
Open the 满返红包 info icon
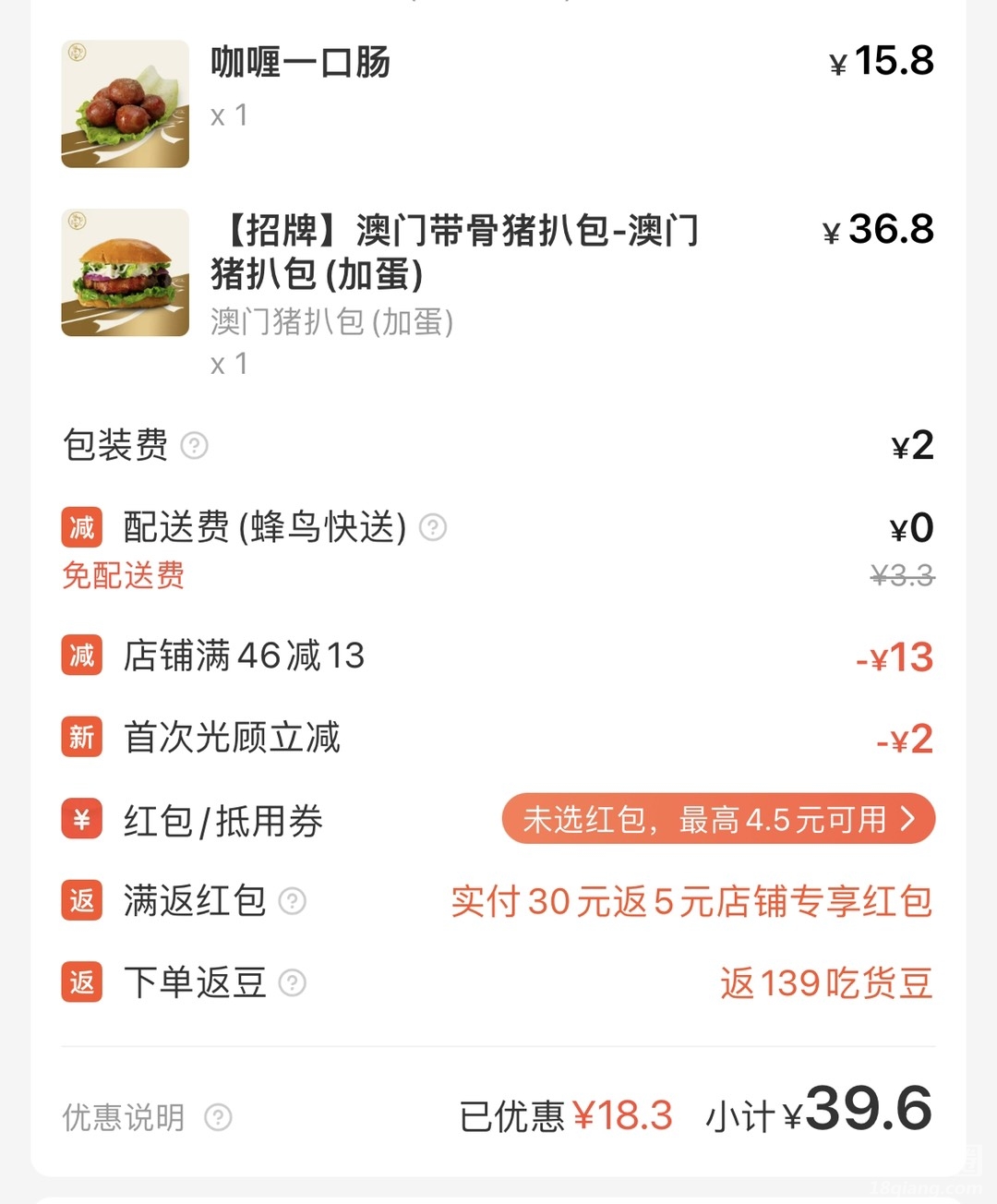coord(293,901)
